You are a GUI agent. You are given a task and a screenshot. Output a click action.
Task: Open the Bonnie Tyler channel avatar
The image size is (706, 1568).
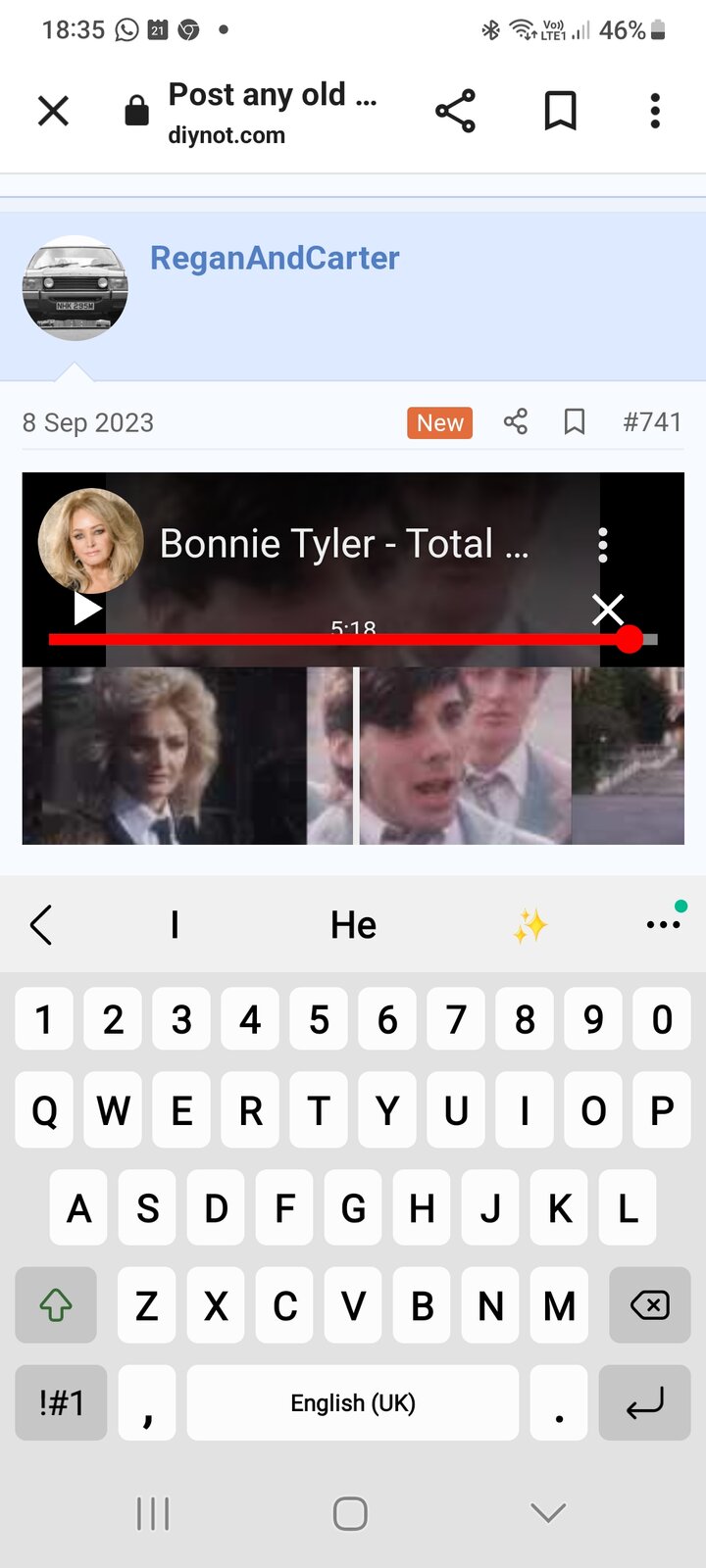(x=90, y=541)
